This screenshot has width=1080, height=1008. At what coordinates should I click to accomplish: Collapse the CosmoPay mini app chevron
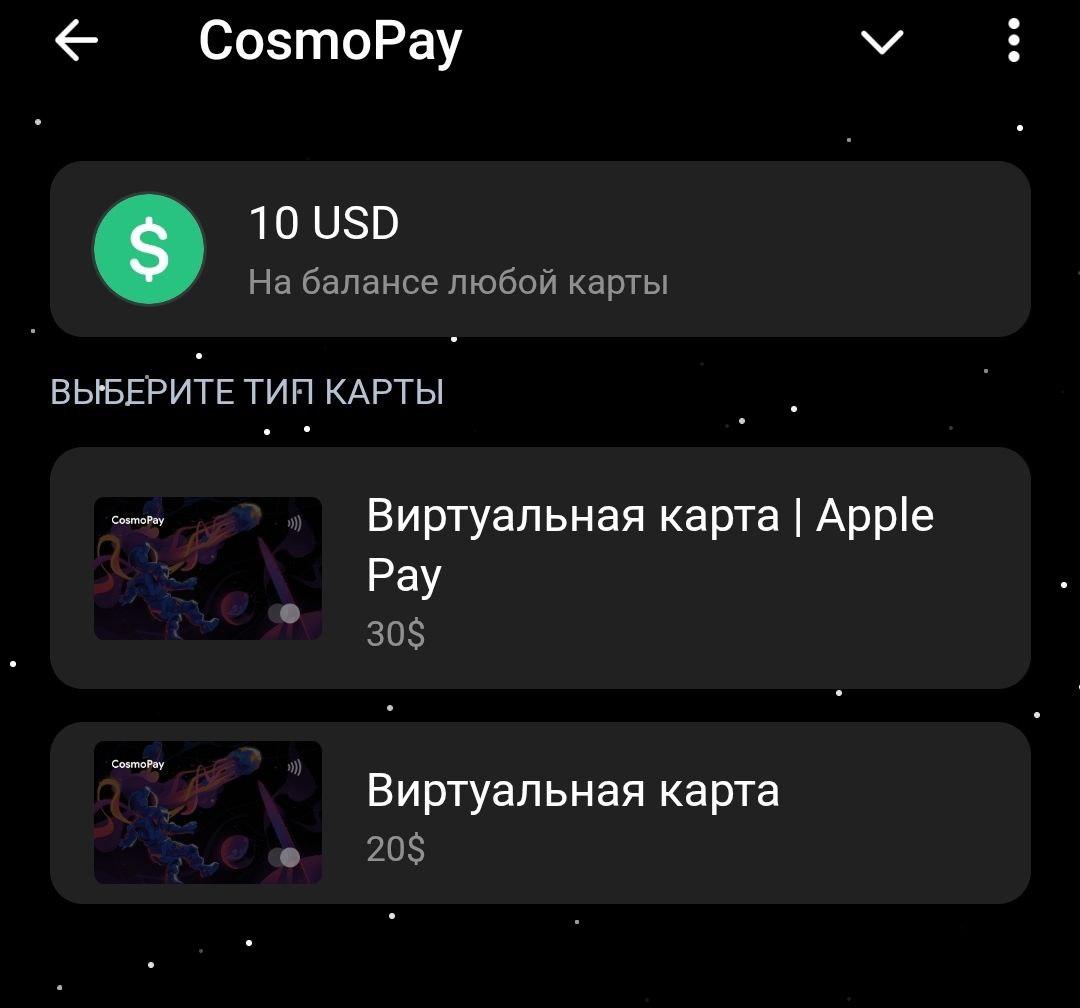(x=881, y=42)
